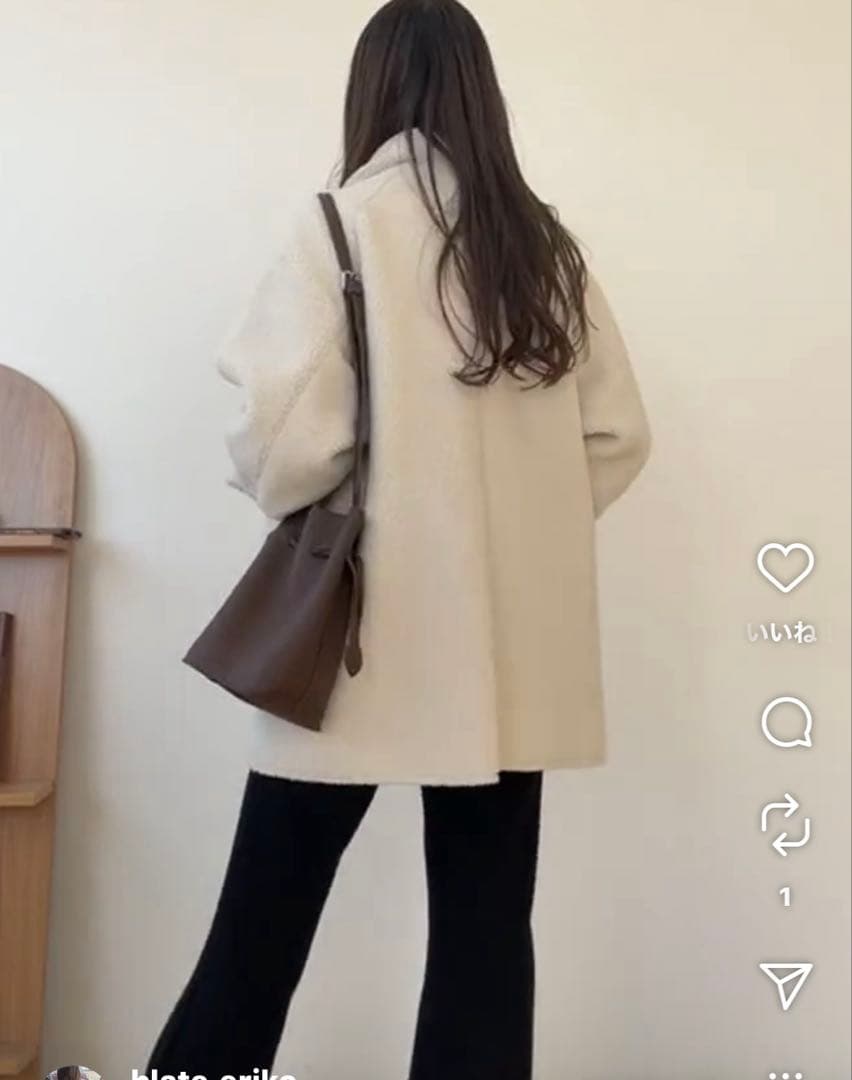Open the comments speech bubble
Image resolution: width=852 pixels, height=1080 pixels.
785,723
